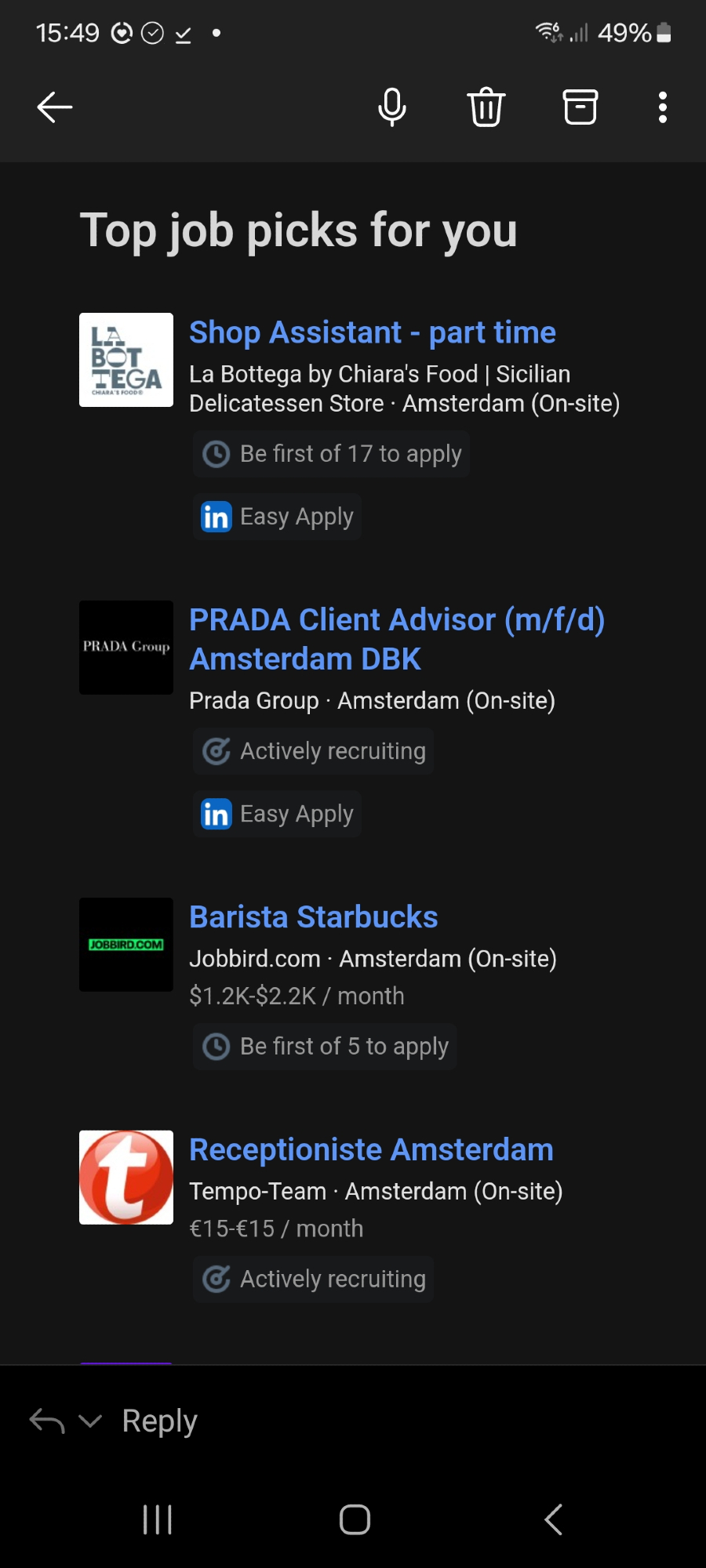Open the more options menu
The height and width of the screenshot is (1568, 706).
[662, 107]
